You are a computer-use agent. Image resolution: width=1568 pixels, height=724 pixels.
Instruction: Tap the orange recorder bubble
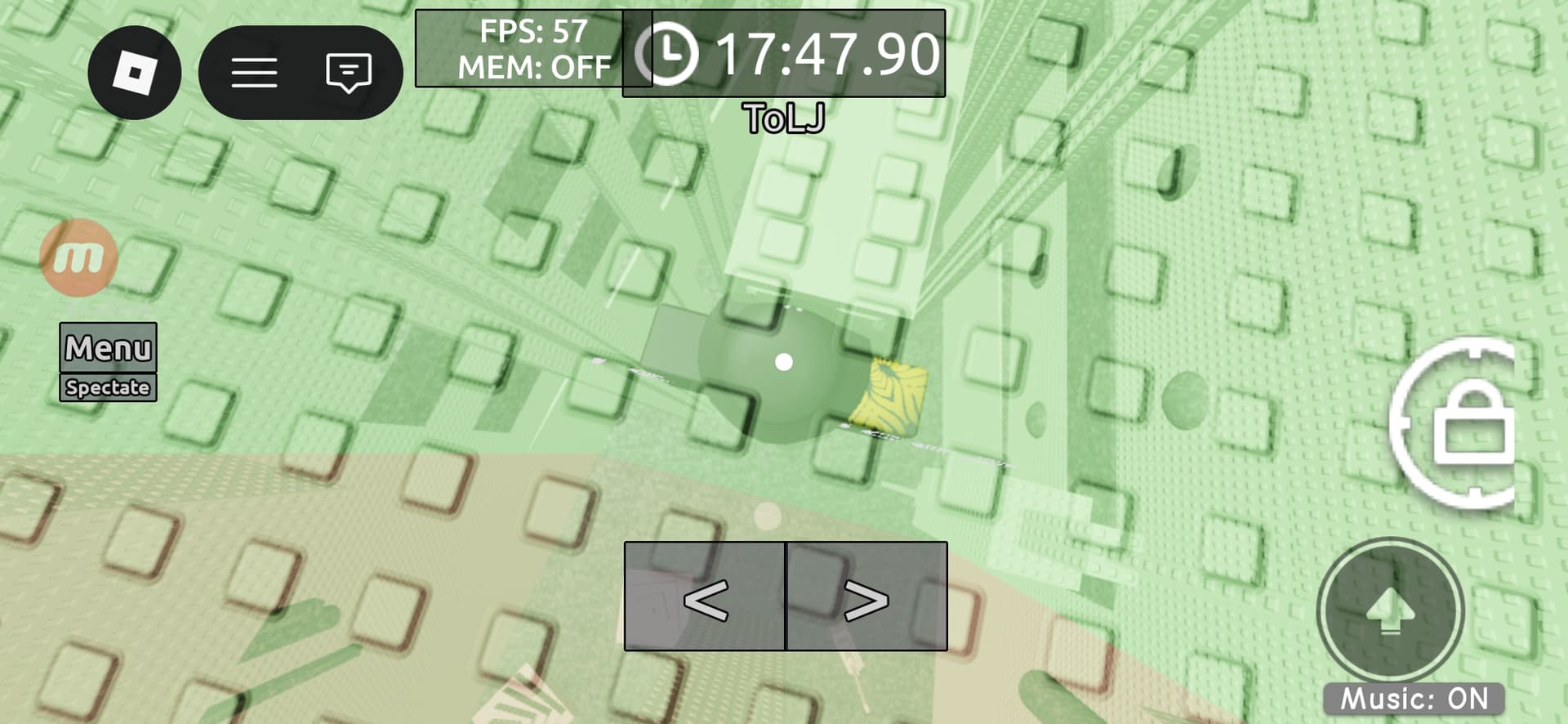79,257
